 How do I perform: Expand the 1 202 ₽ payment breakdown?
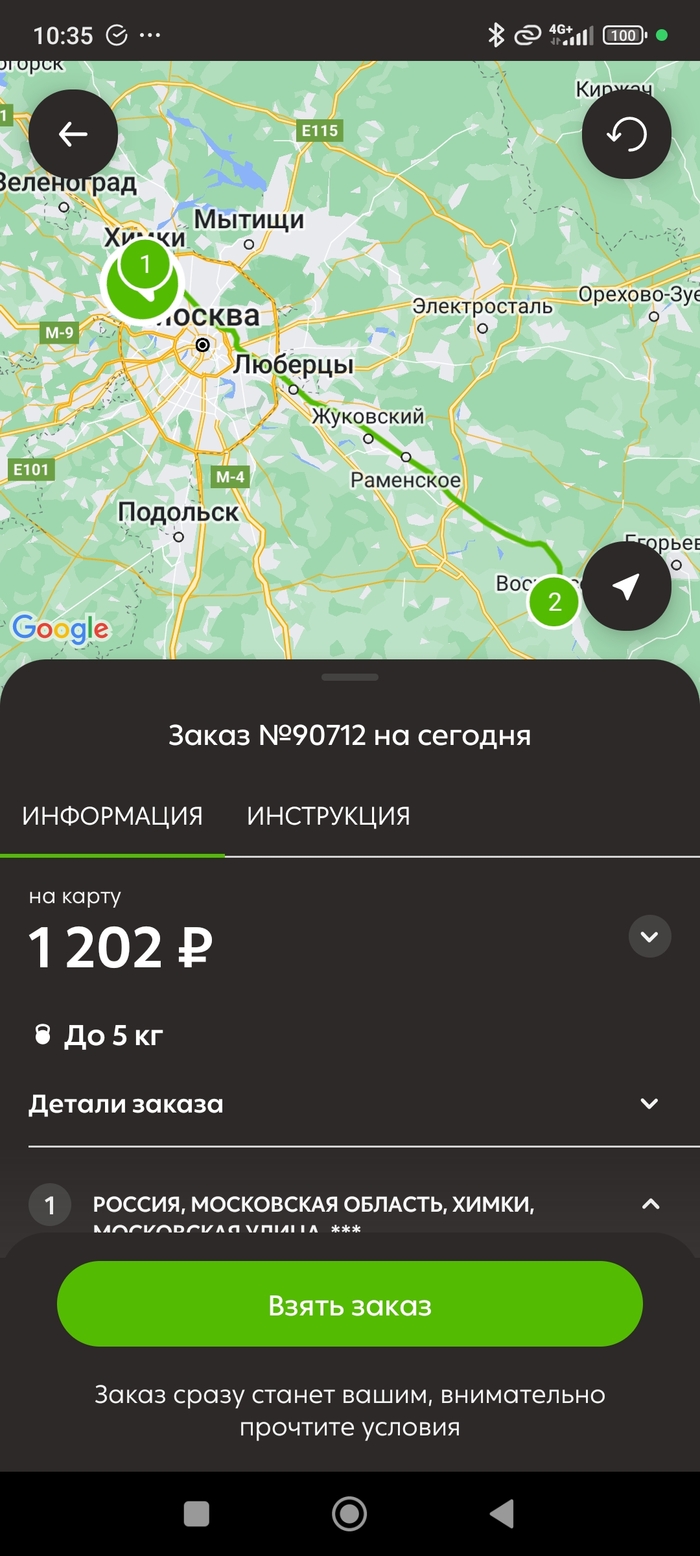click(649, 937)
